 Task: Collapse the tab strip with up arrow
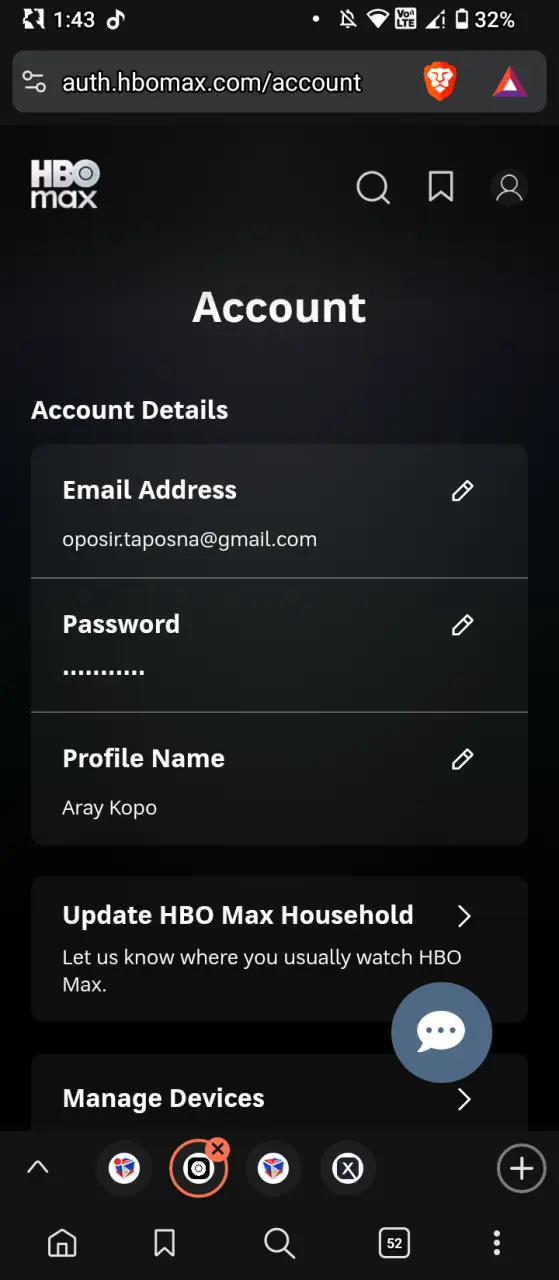coord(37,1167)
